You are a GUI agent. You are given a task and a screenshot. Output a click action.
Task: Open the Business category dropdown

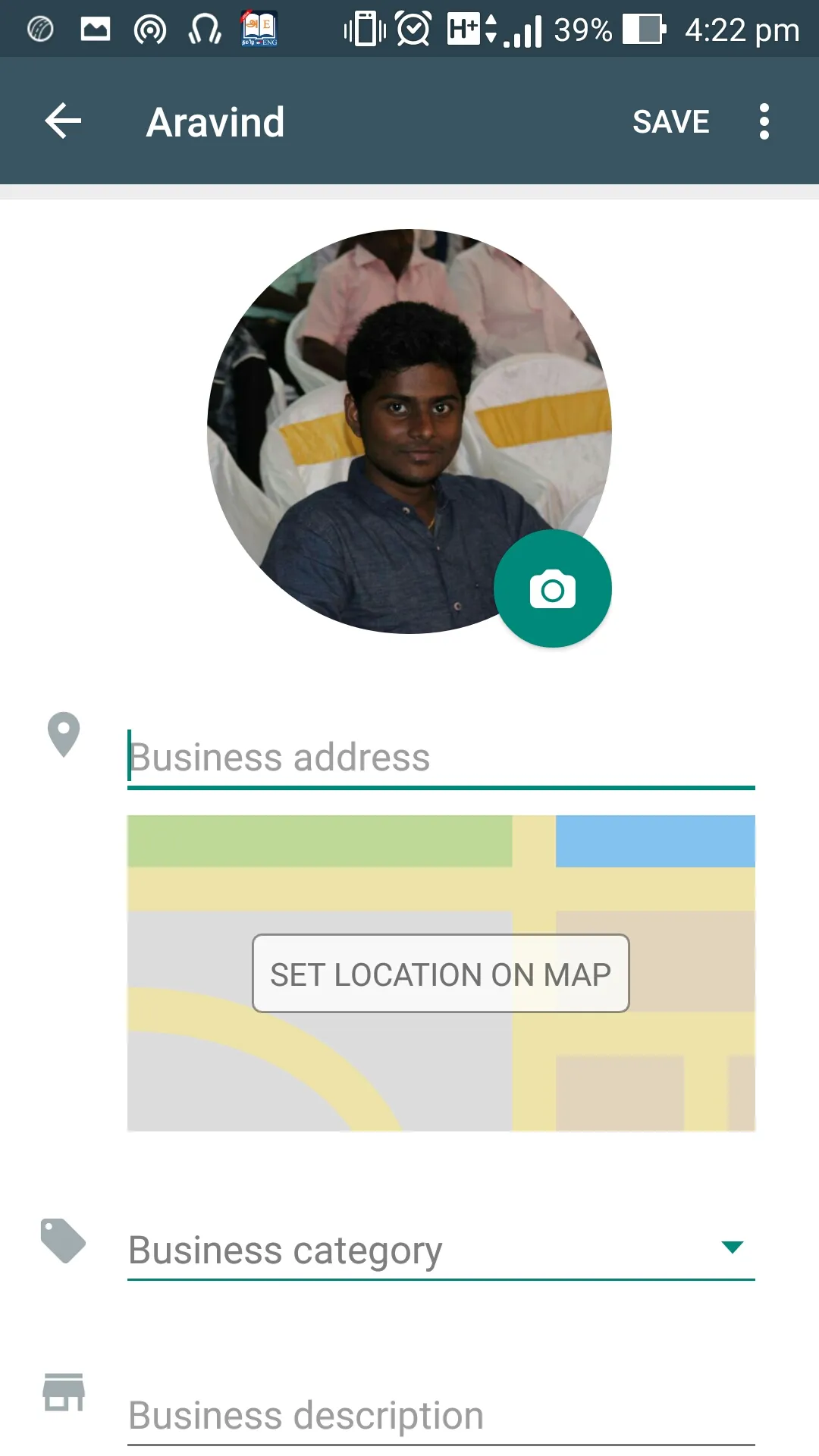click(440, 1250)
